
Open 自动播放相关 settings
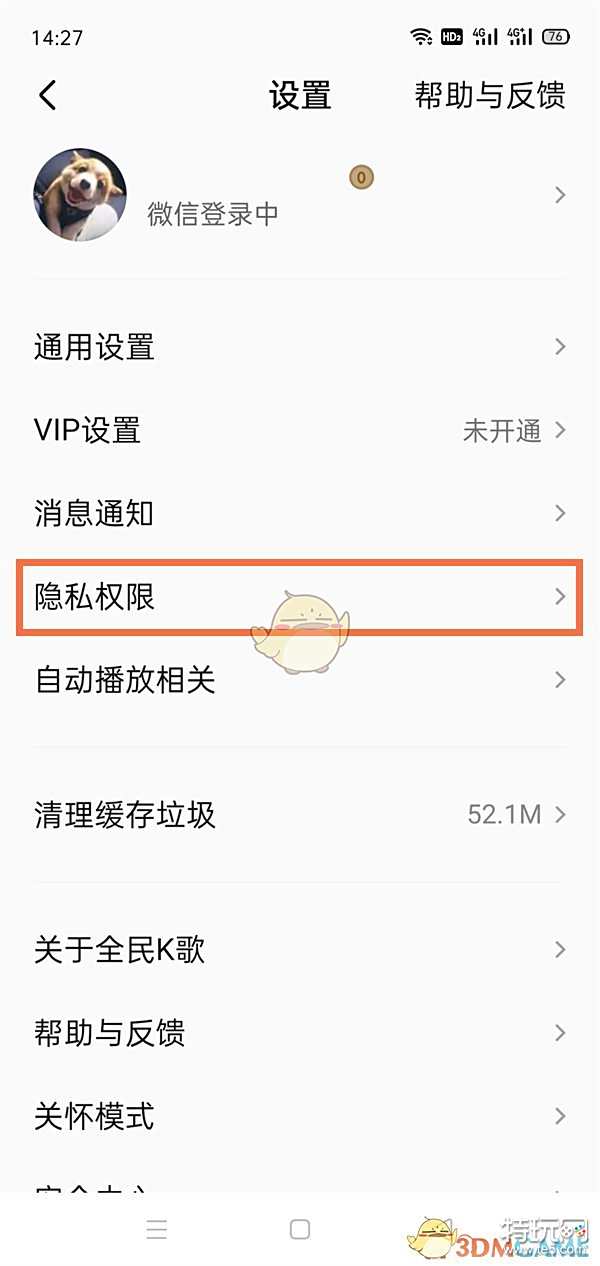300,681
